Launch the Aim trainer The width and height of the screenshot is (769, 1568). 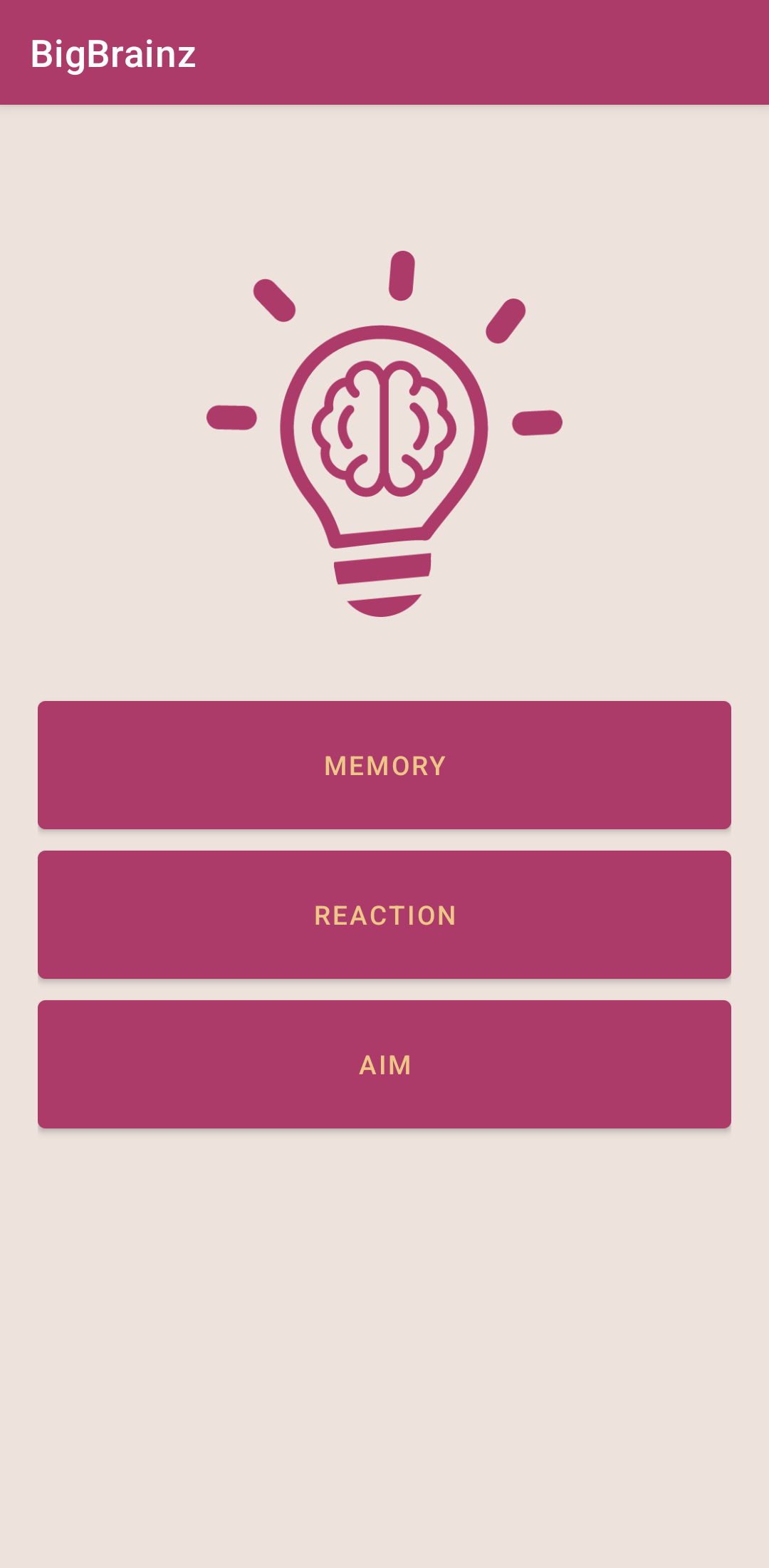[384, 1064]
